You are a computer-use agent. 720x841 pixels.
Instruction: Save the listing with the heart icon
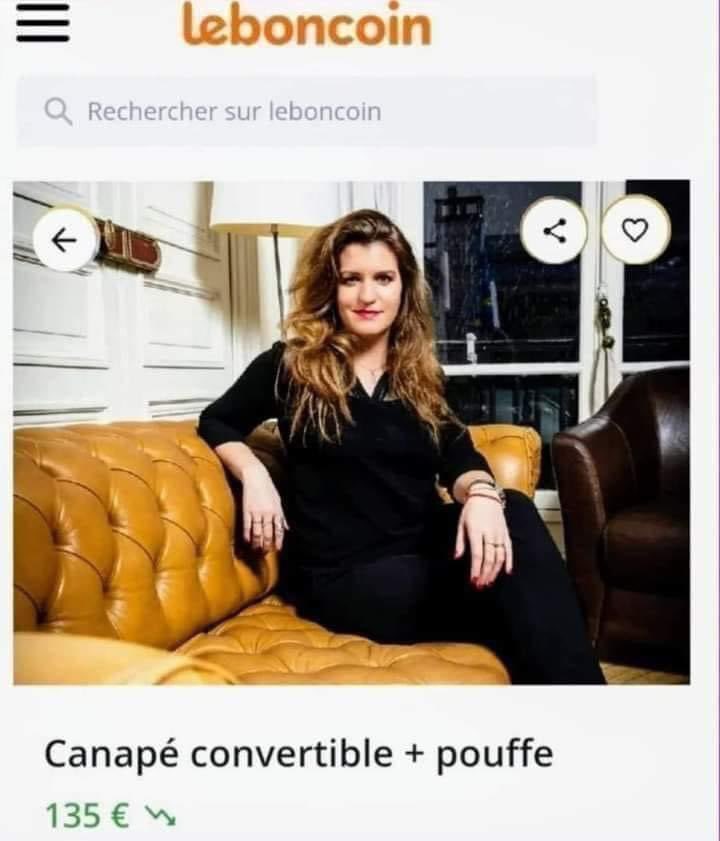(x=635, y=230)
